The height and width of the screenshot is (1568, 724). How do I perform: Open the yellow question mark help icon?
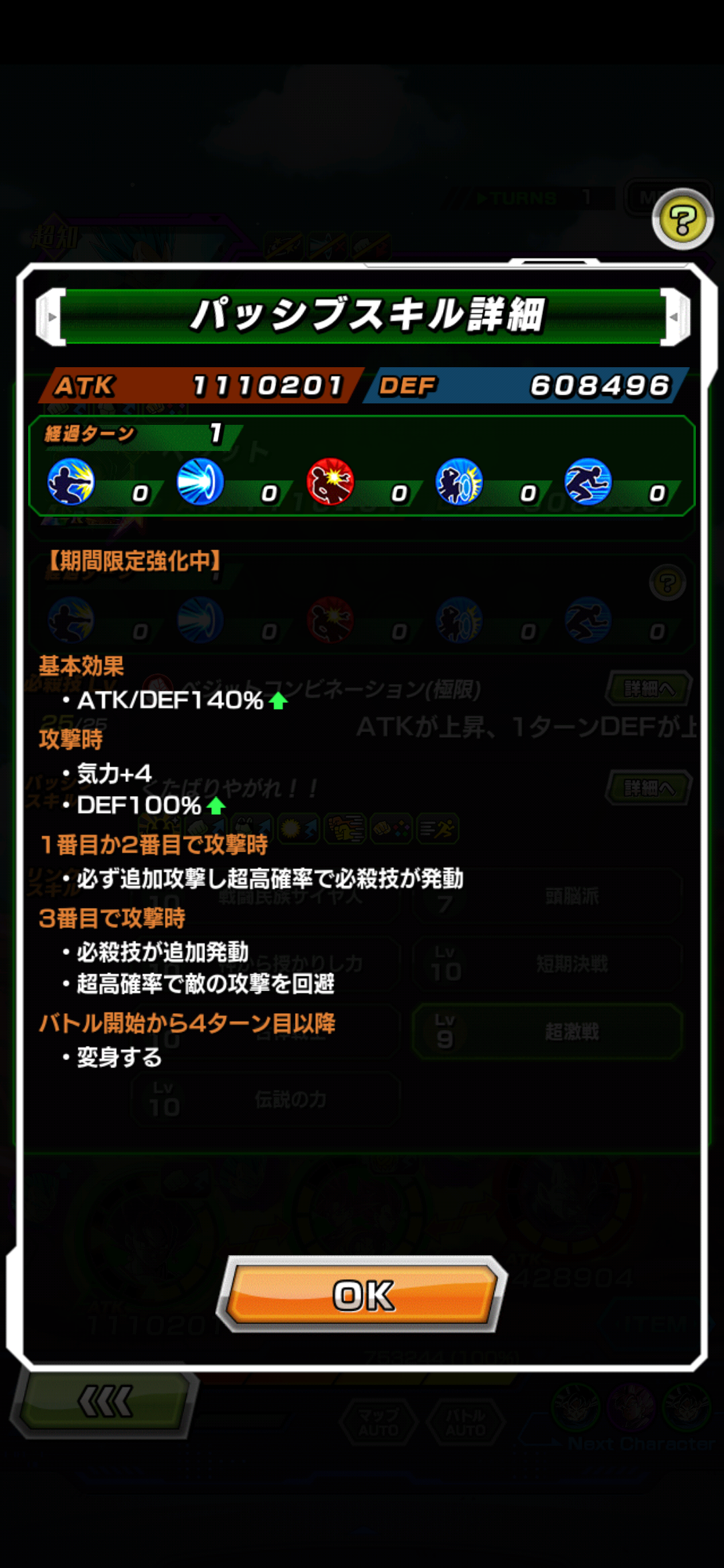pyautogui.click(x=682, y=220)
